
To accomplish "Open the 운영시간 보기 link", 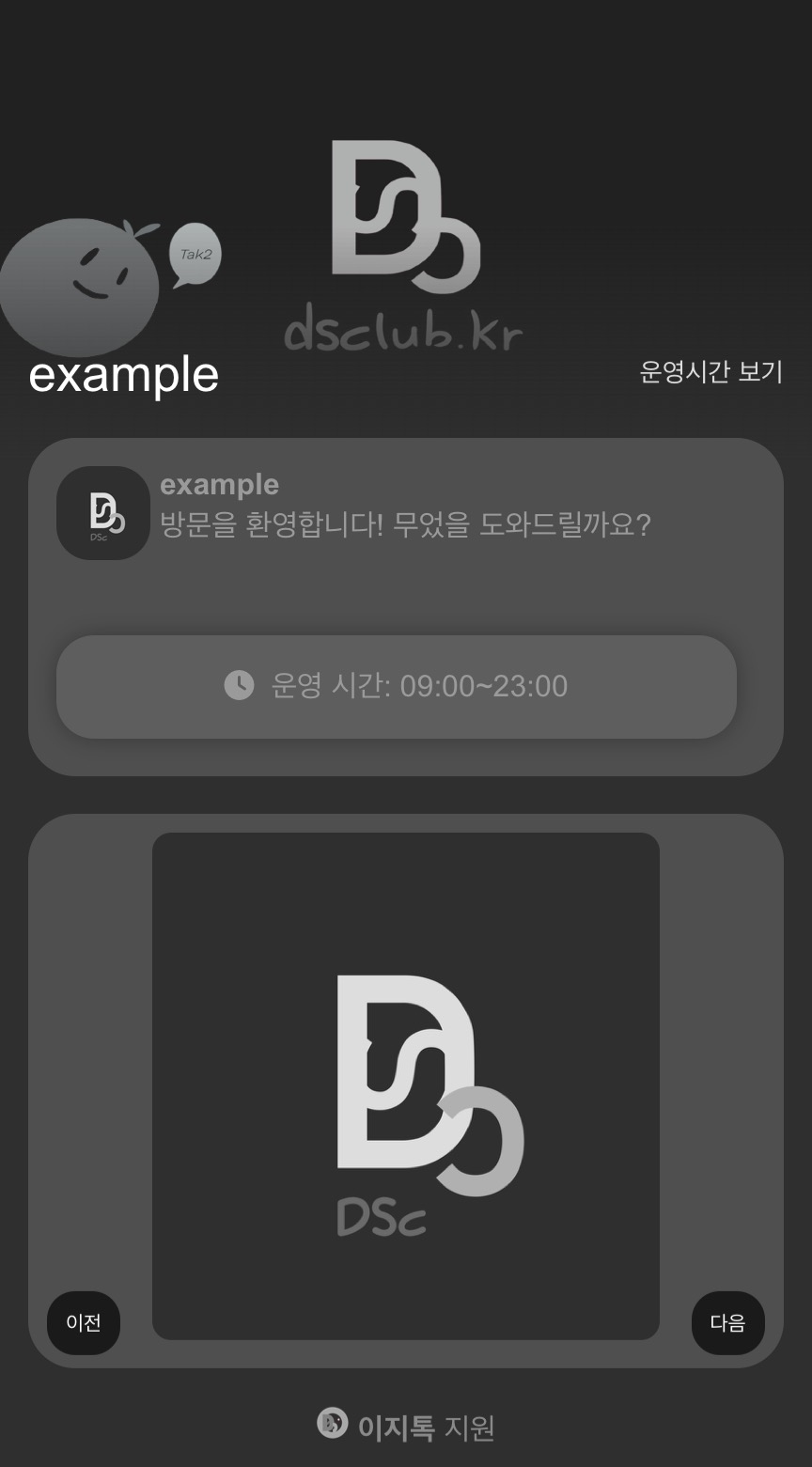I will pos(710,372).
